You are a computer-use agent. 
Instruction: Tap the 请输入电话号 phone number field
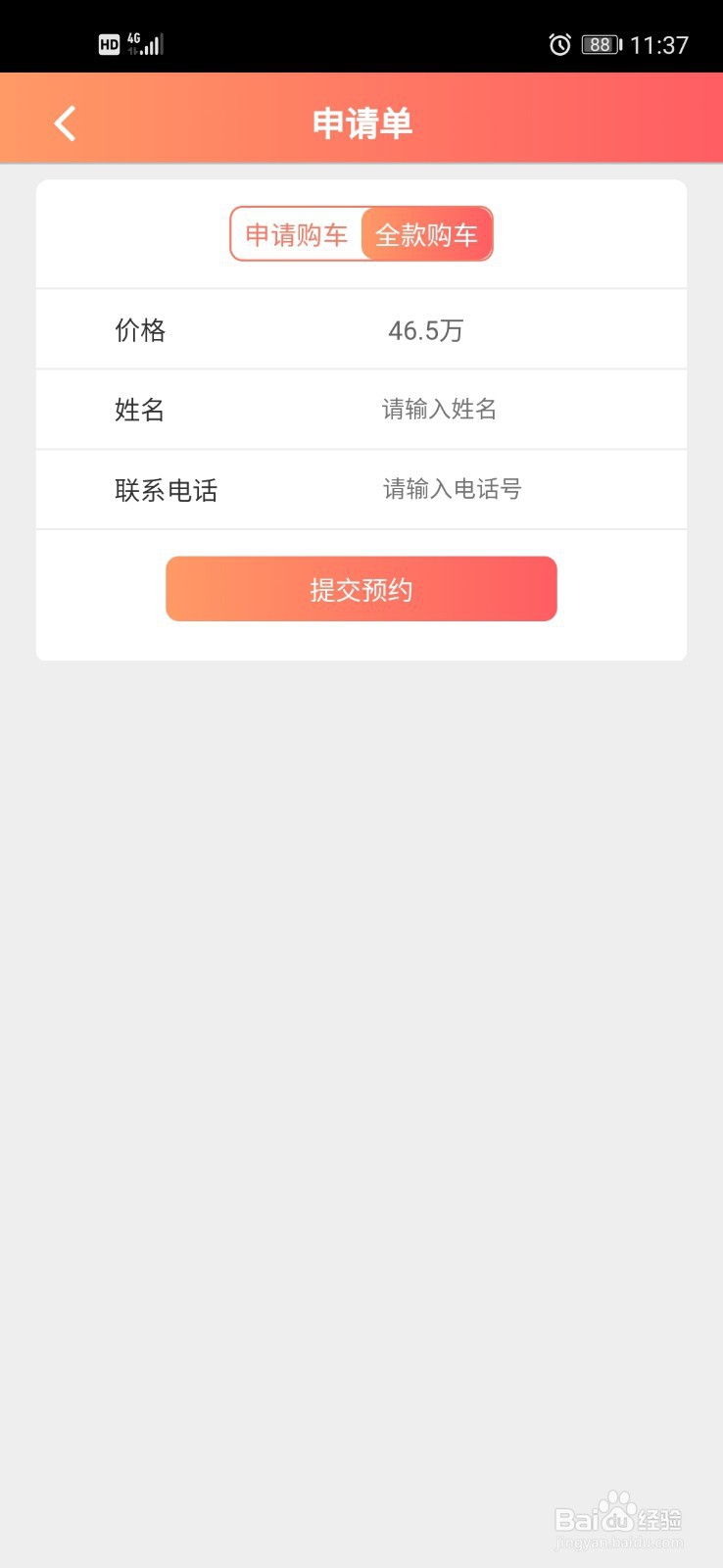tap(452, 489)
